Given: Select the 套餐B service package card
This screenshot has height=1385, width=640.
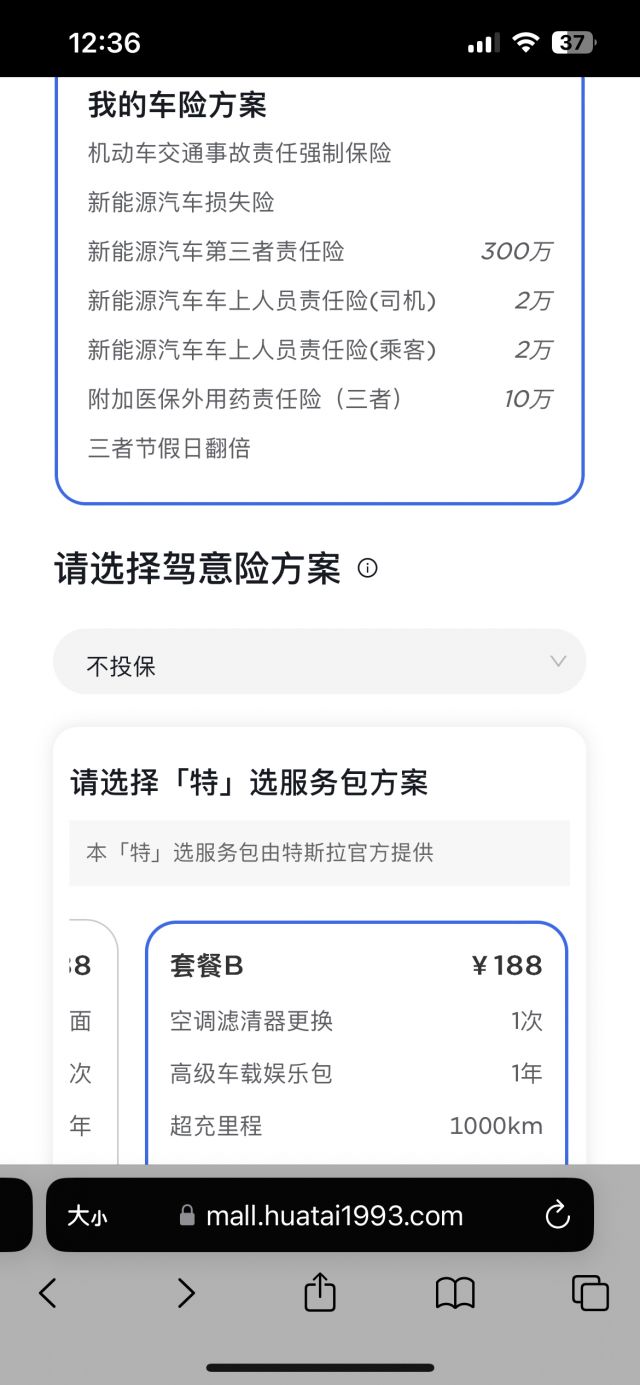Looking at the screenshot, I should click(x=356, y=1043).
